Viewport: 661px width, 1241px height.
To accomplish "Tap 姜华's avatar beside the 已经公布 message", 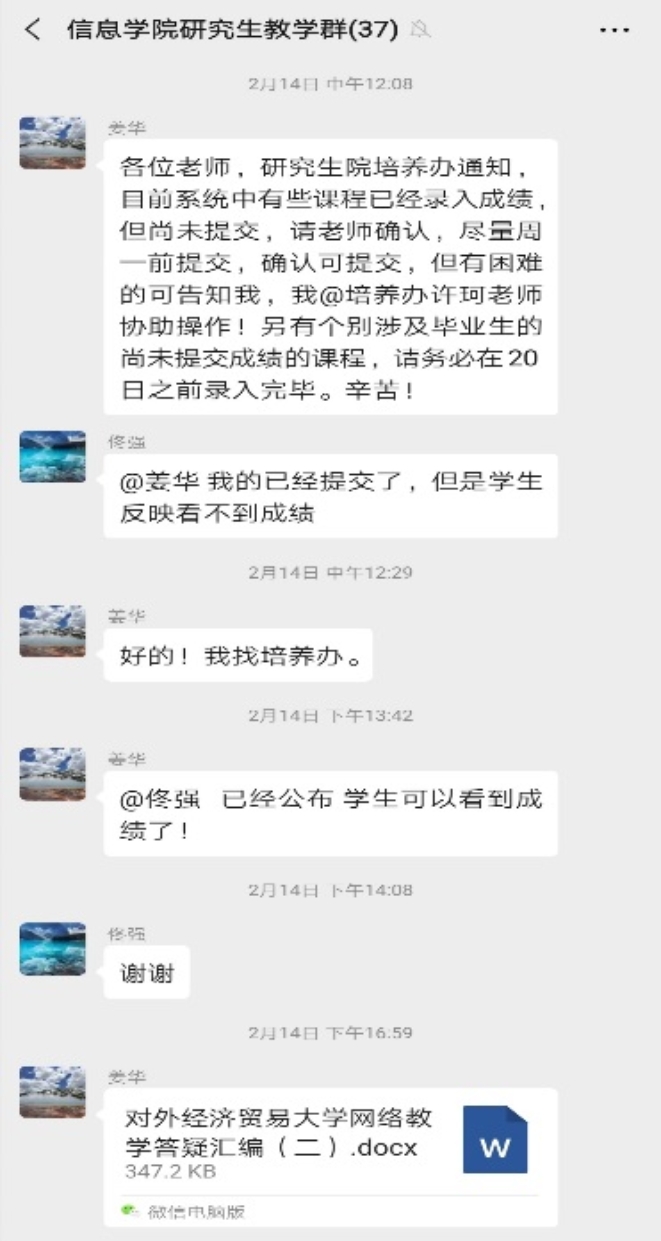I will coord(52,774).
